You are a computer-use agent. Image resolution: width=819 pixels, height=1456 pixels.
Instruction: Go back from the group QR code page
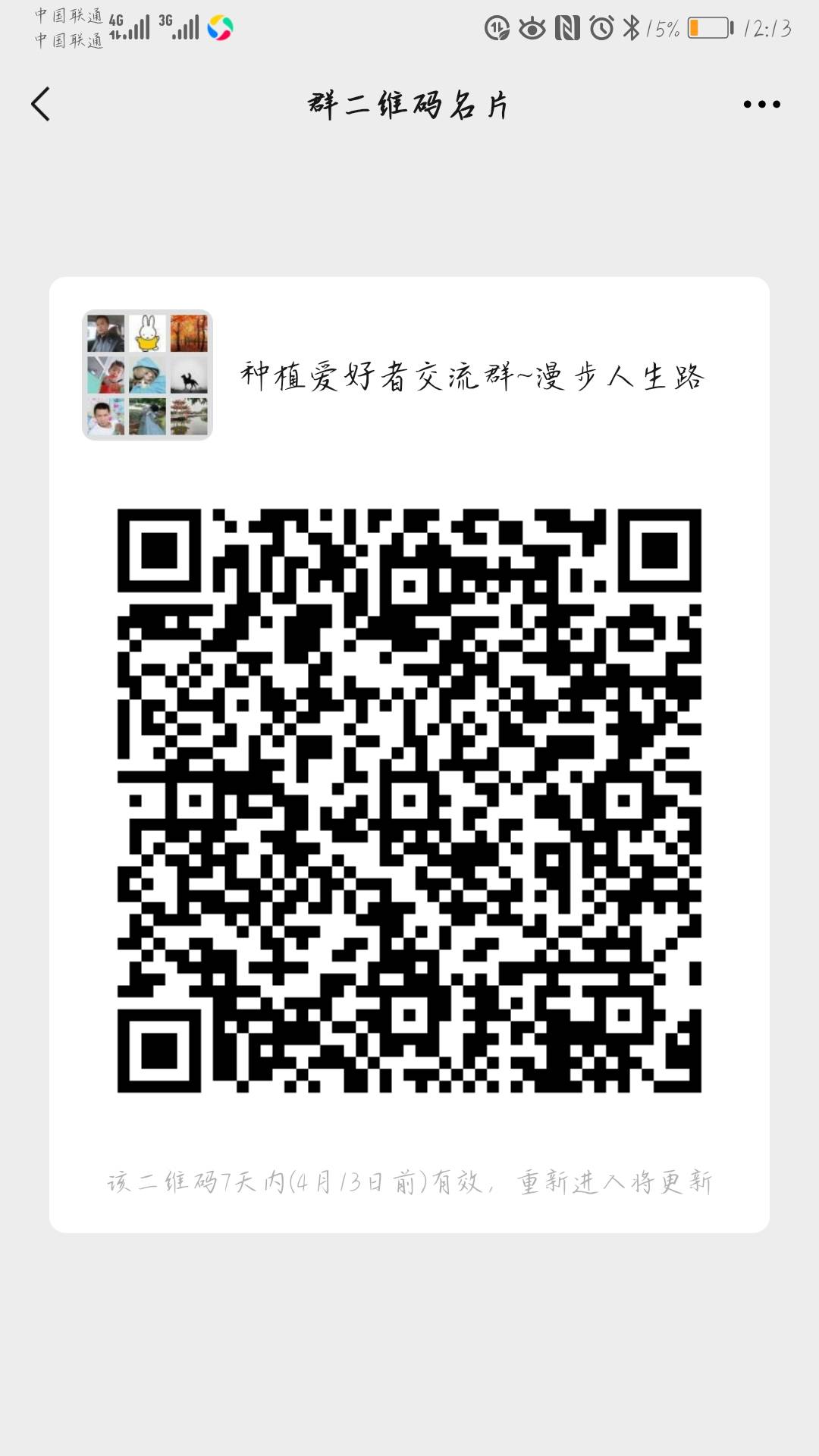point(41,104)
